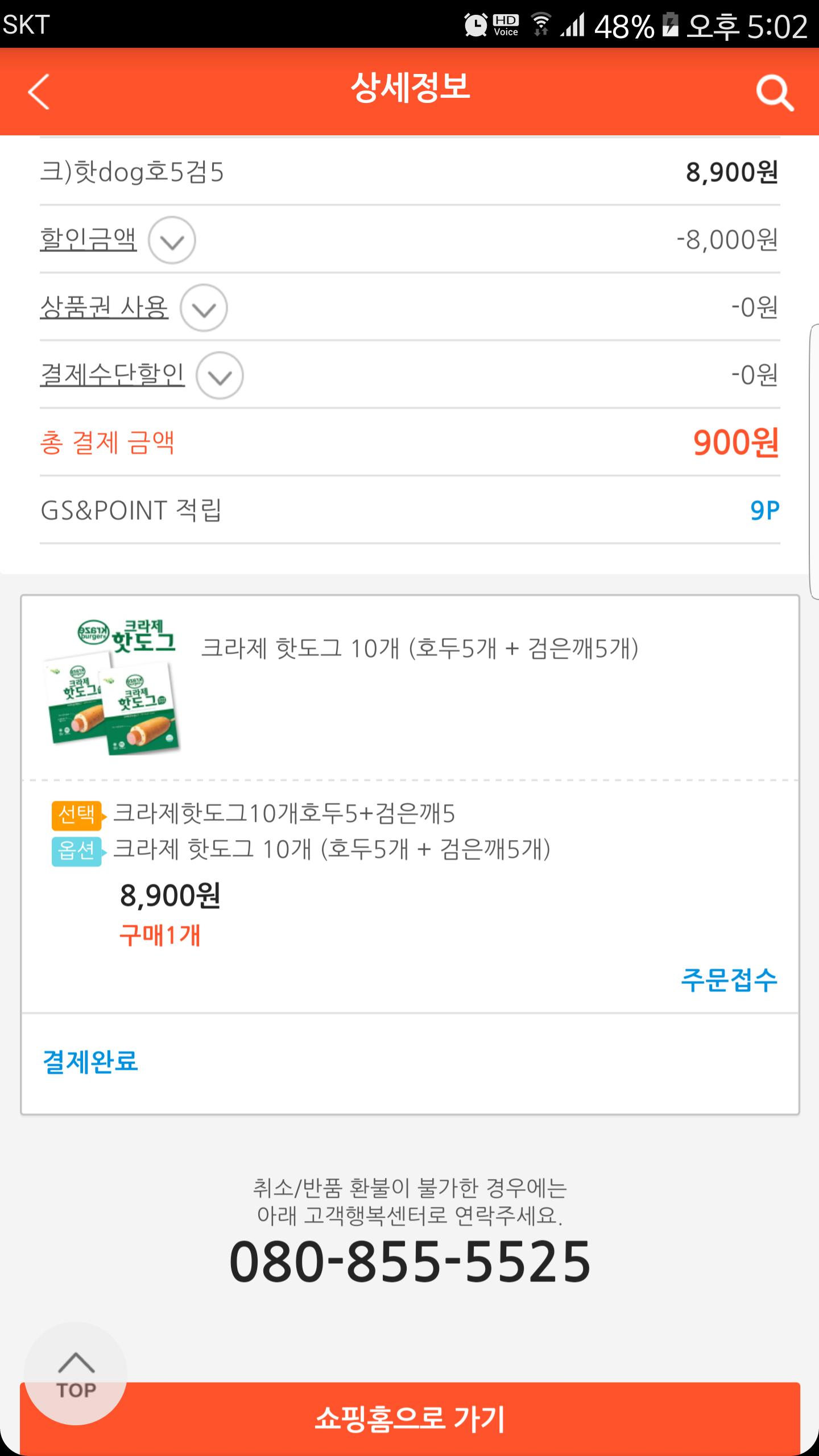819x1456 pixels.
Task: Call customer center 080-855-5525
Action: tap(409, 1263)
